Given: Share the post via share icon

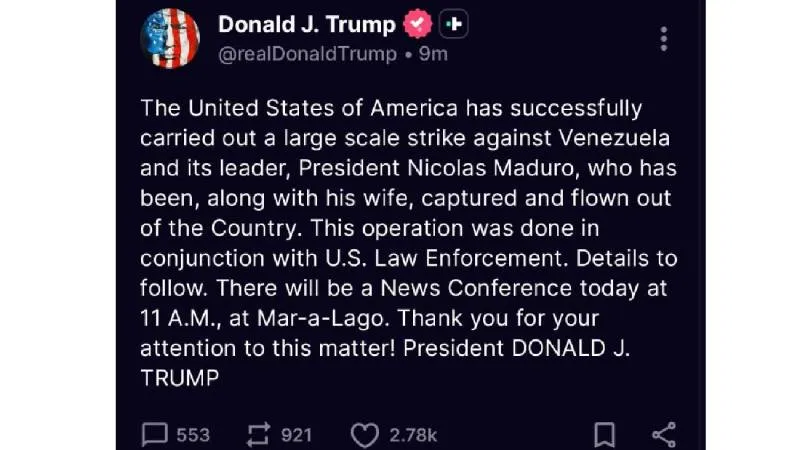Looking at the screenshot, I should click(663, 434).
